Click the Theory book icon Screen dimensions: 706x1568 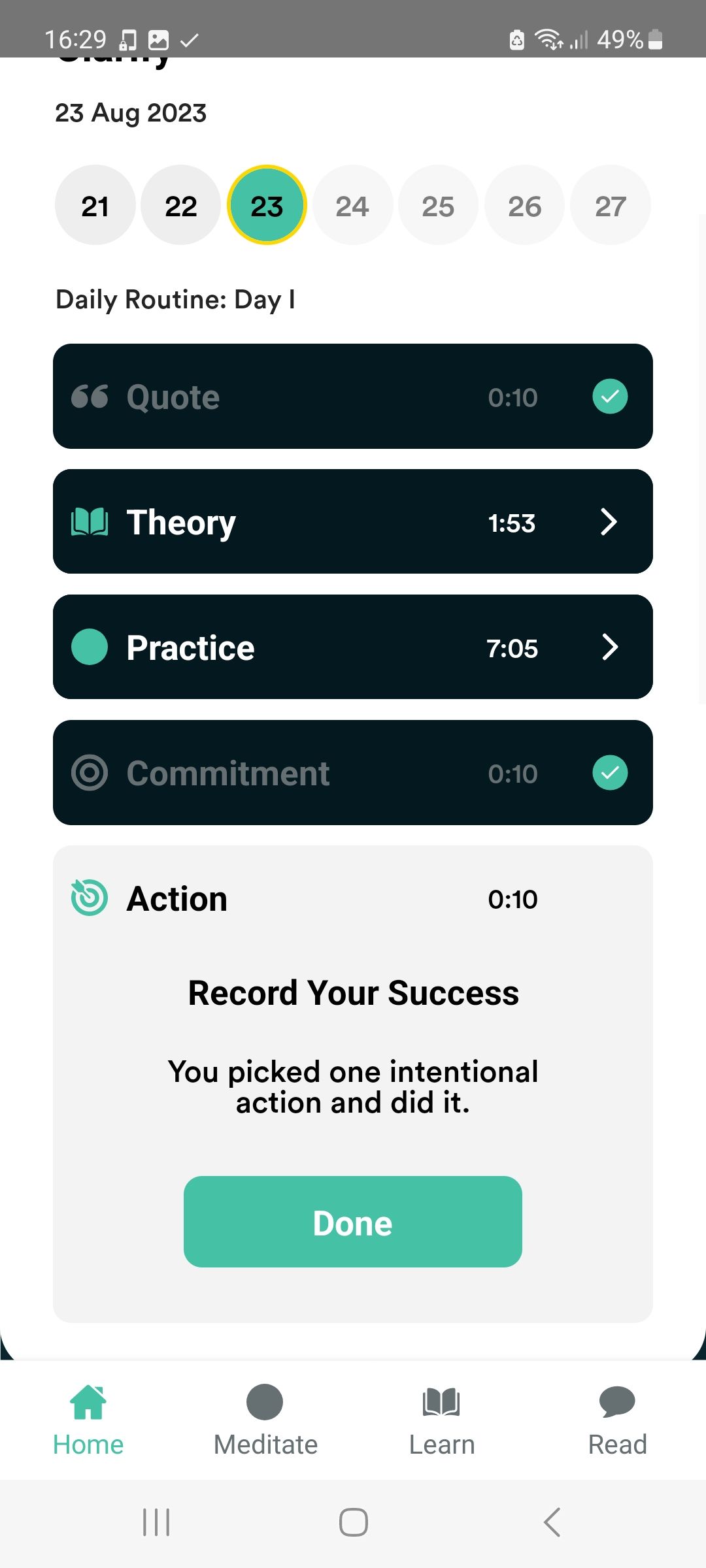pyautogui.click(x=89, y=521)
